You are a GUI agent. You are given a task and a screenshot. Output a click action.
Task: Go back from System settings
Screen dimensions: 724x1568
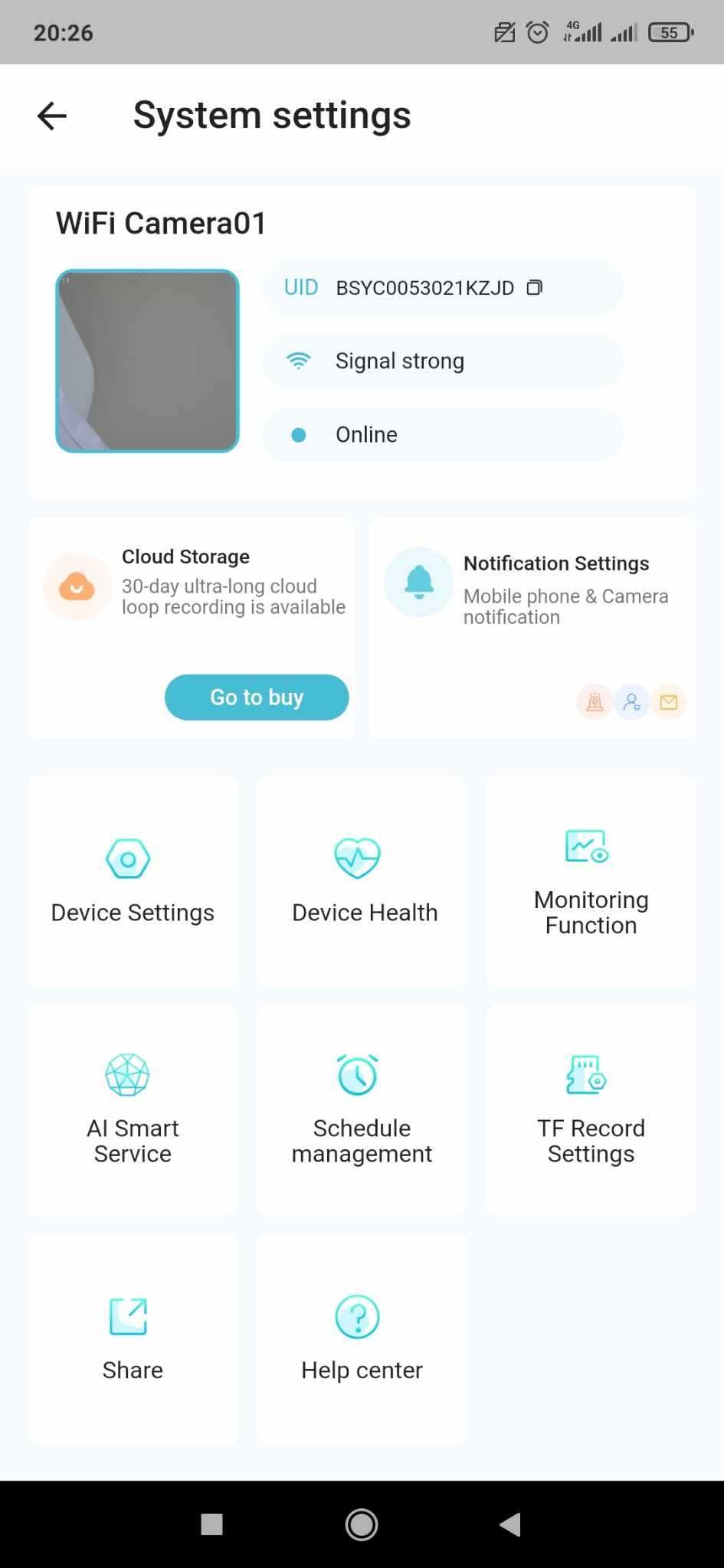tap(52, 116)
